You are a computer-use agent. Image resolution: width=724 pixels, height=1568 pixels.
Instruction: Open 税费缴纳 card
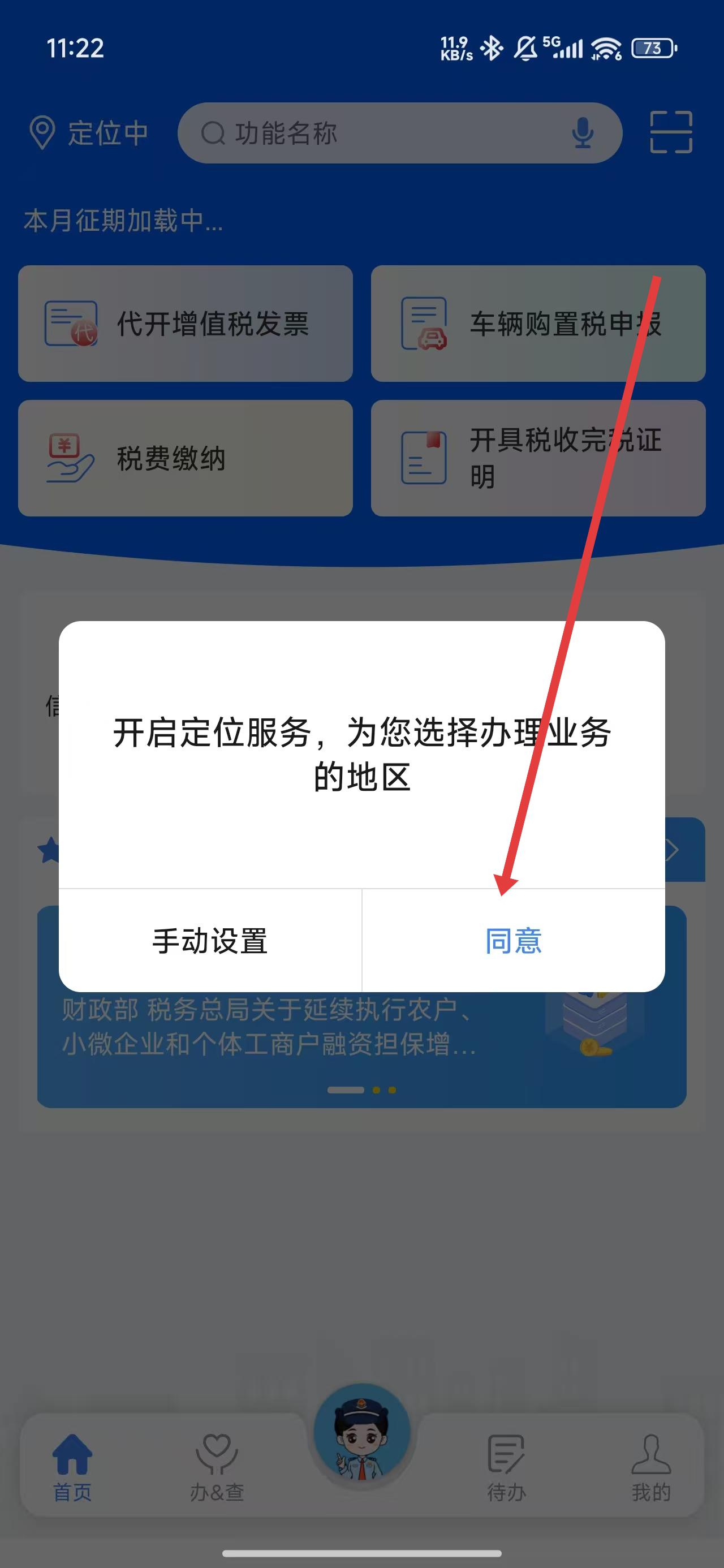coord(185,458)
